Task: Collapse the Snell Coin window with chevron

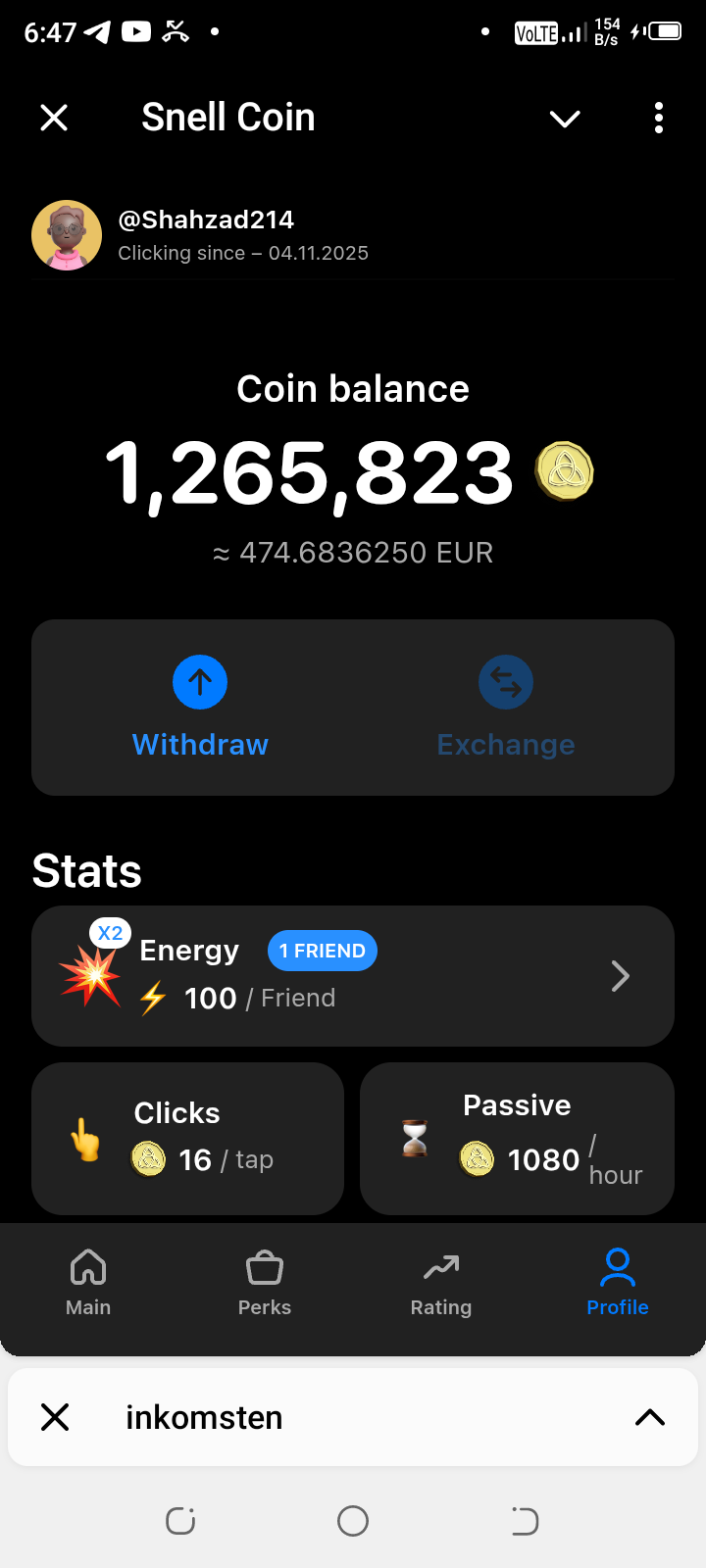Action: click(x=565, y=119)
